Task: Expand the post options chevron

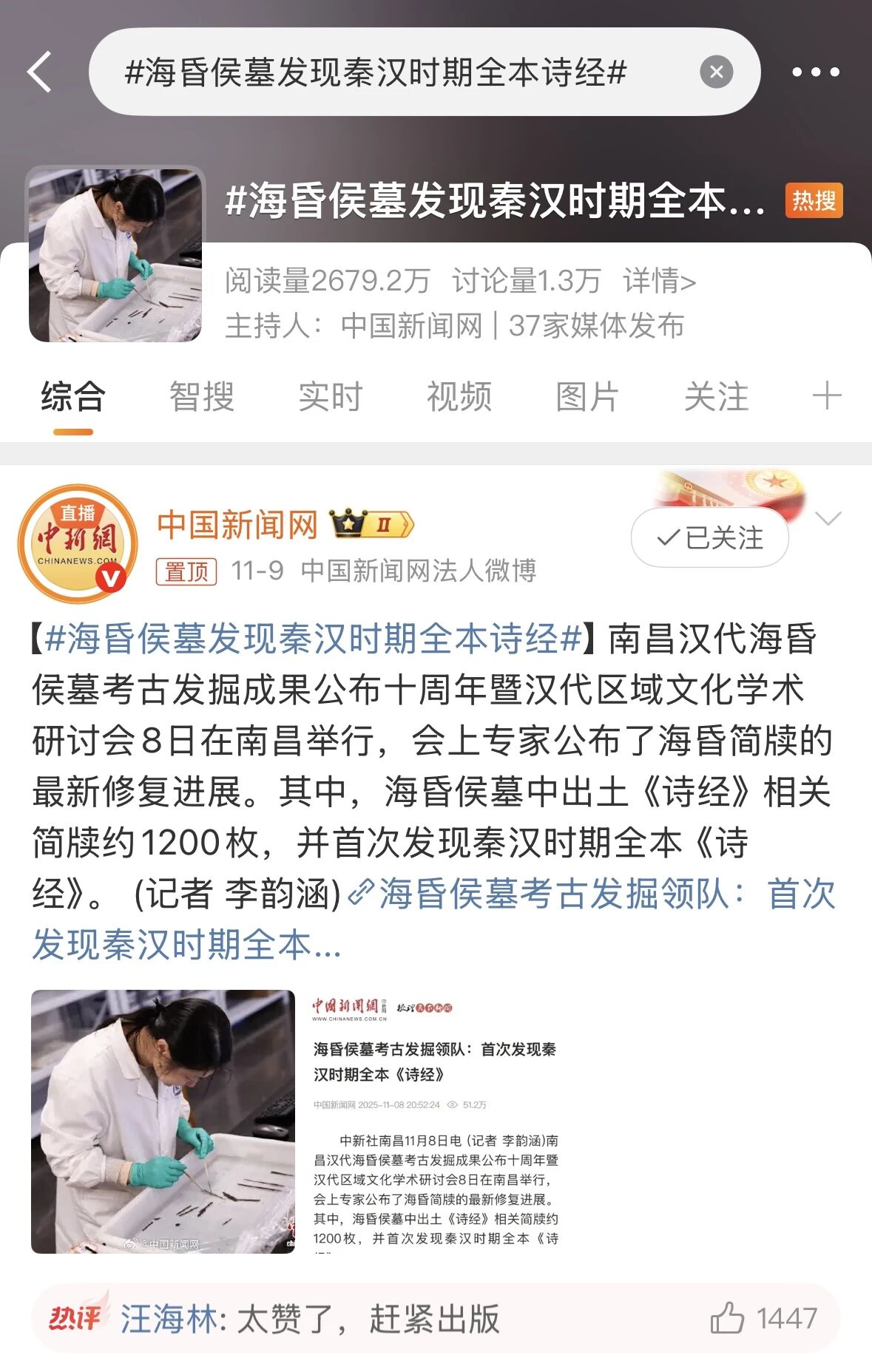Action: click(828, 518)
